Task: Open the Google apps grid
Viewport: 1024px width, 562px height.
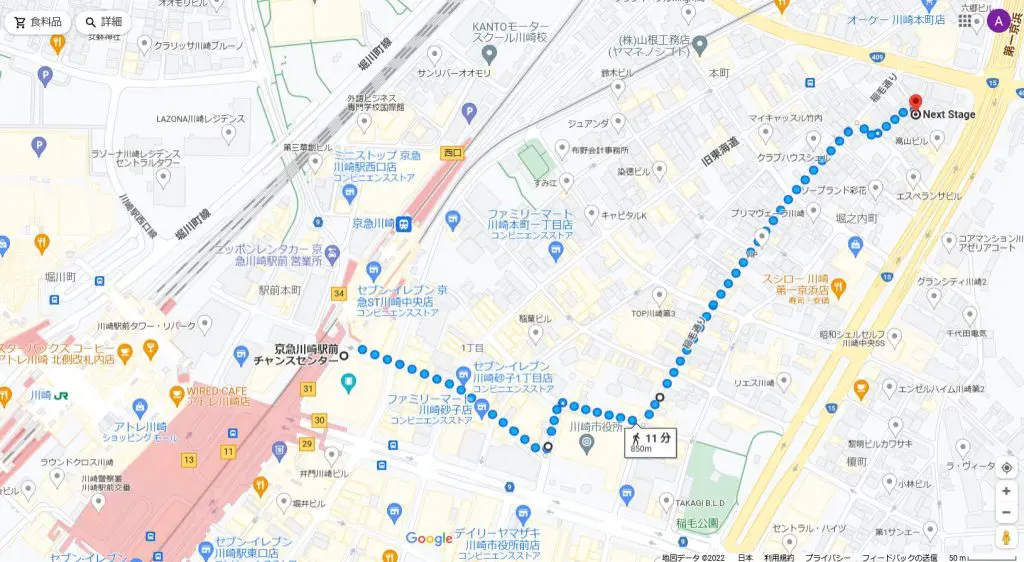Action: click(x=966, y=20)
